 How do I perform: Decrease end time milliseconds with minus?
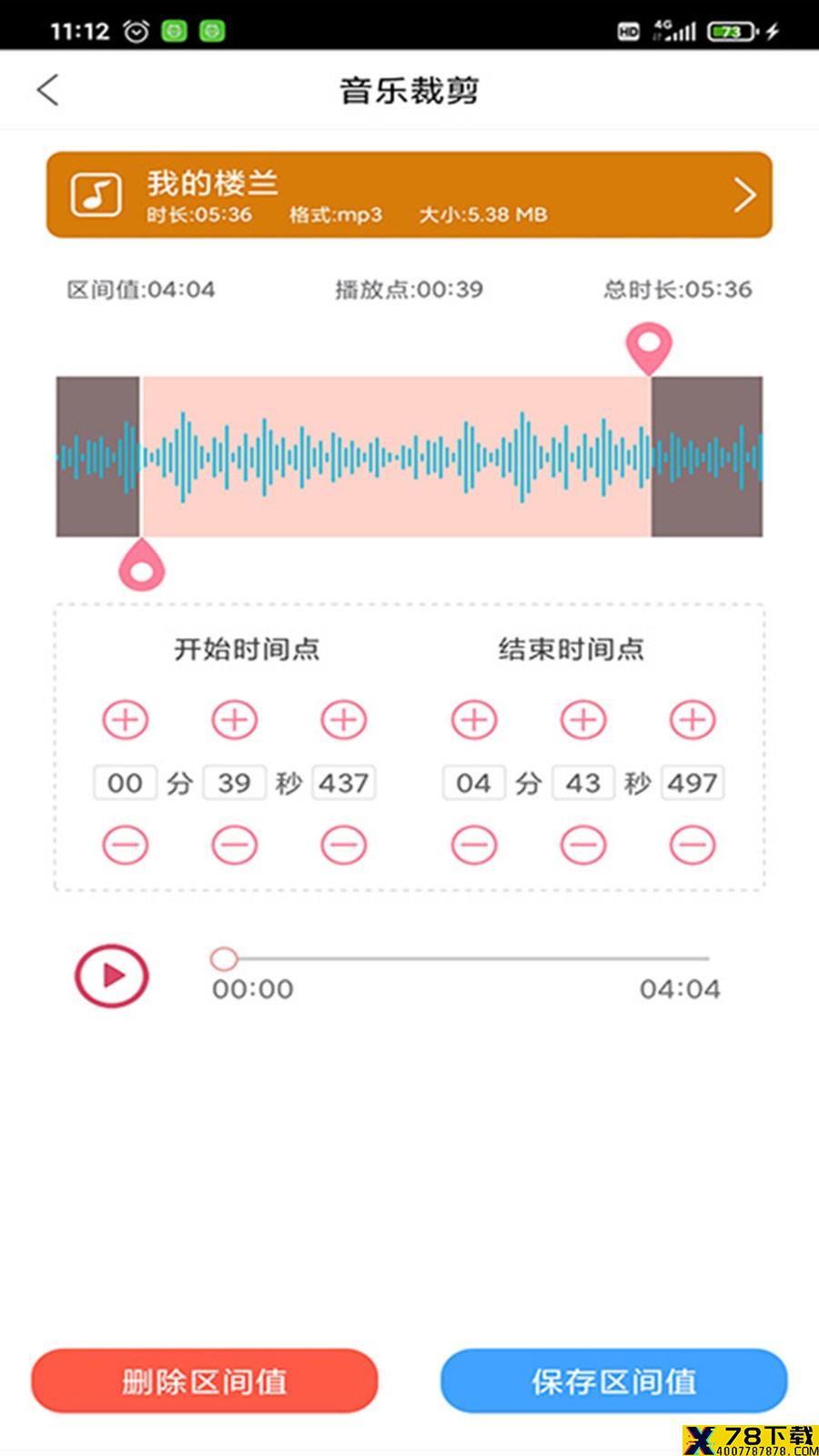pyautogui.click(x=693, y=845)
